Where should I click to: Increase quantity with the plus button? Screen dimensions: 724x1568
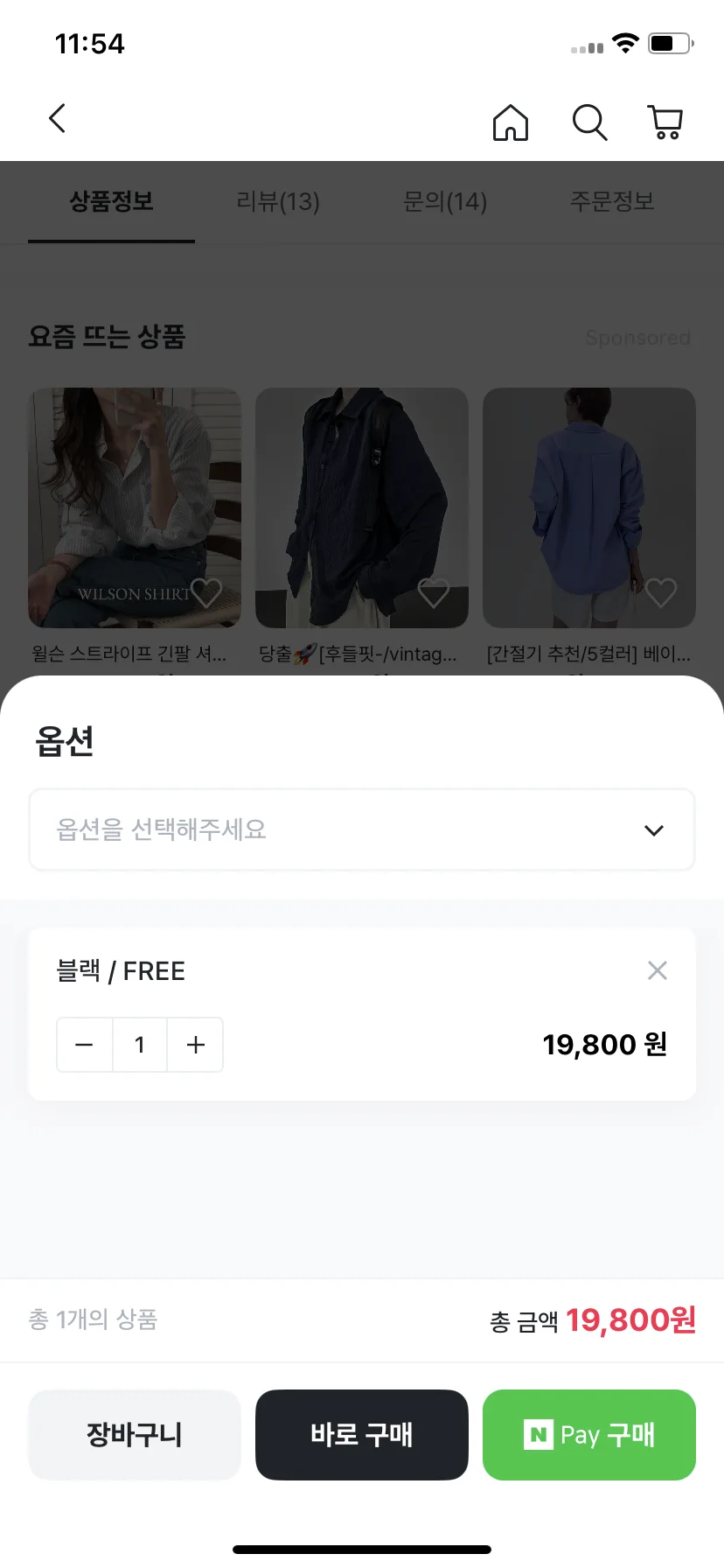pyautogui.click(x=196, y=1045)
